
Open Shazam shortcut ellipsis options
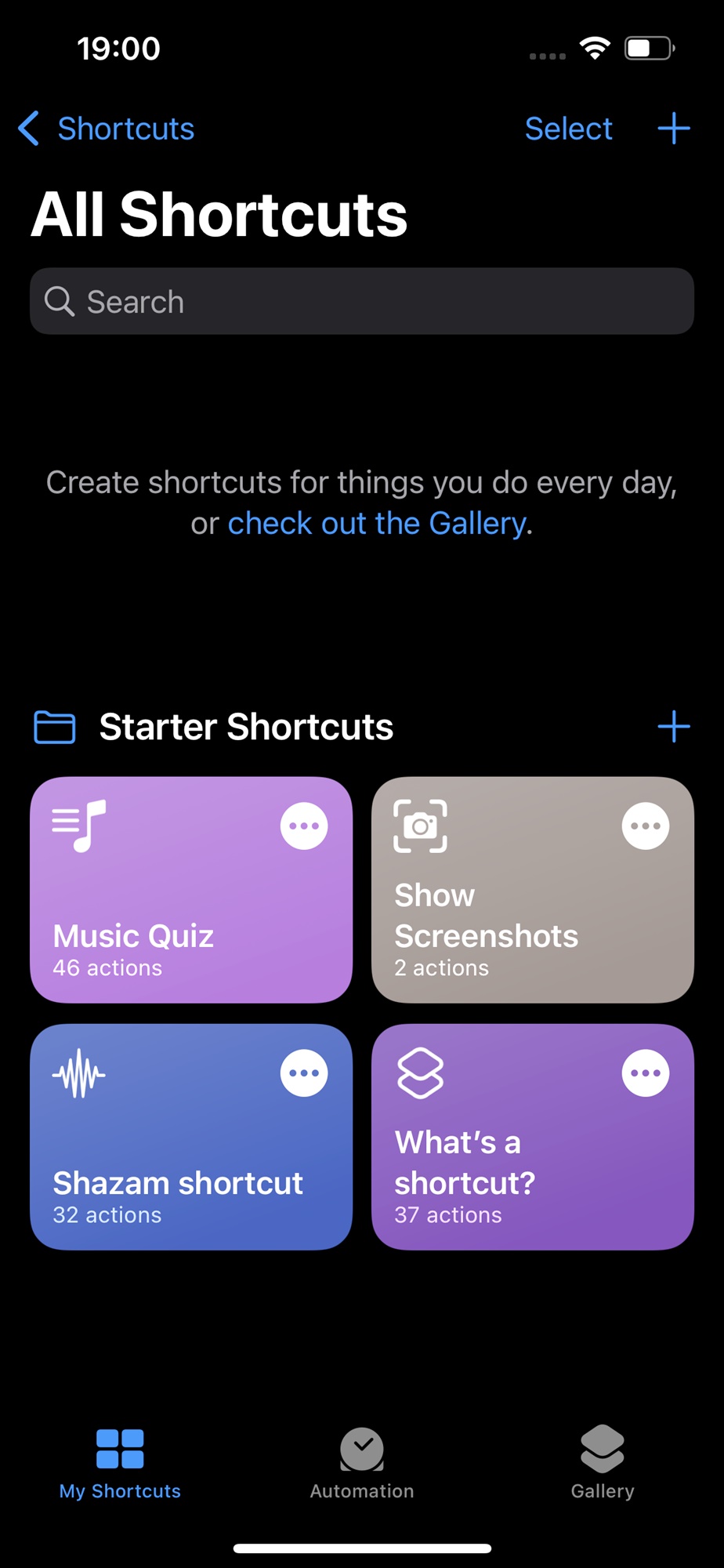click(304, 1073)
